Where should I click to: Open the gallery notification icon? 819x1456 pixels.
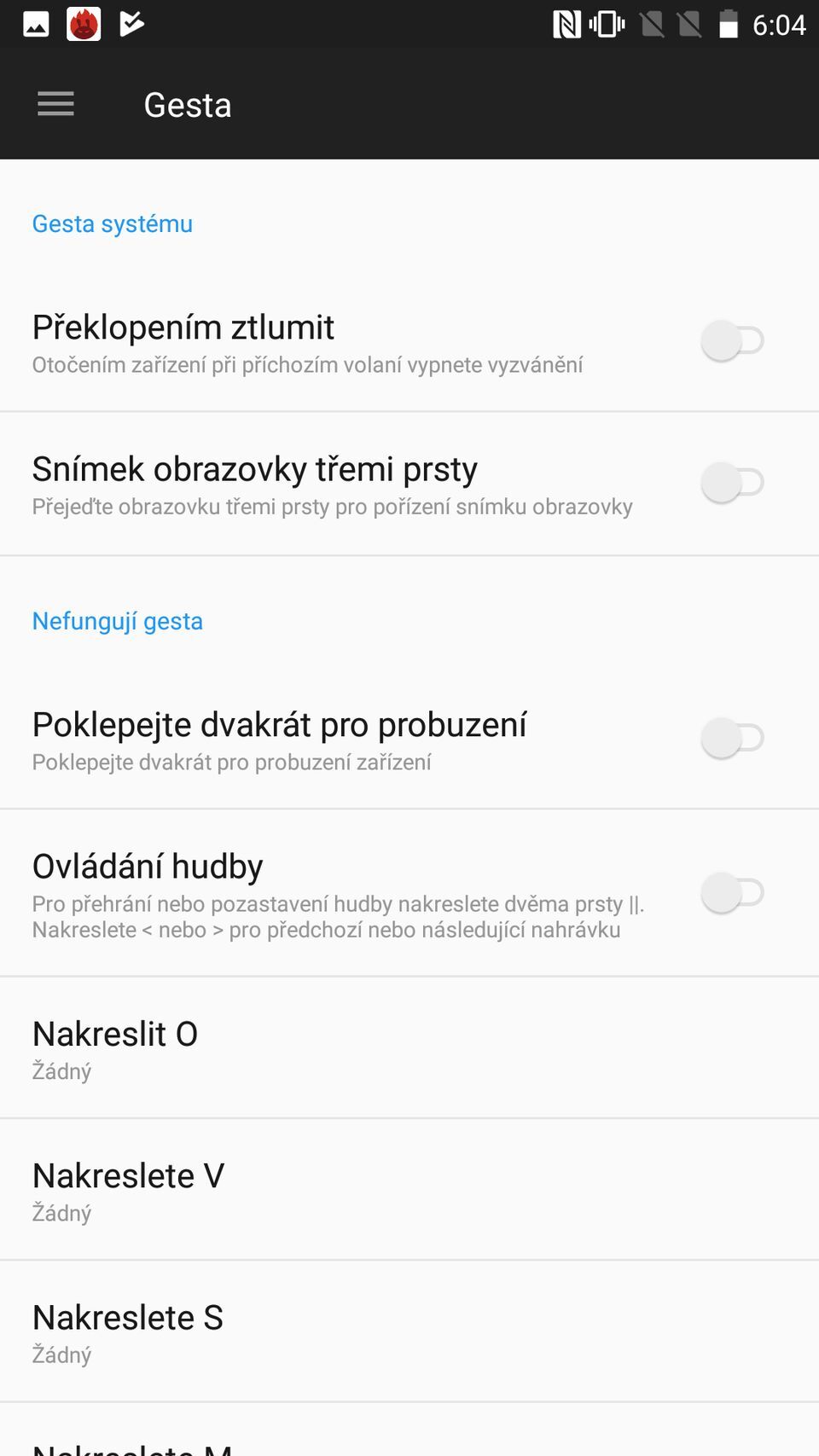[x=34, y=24]
